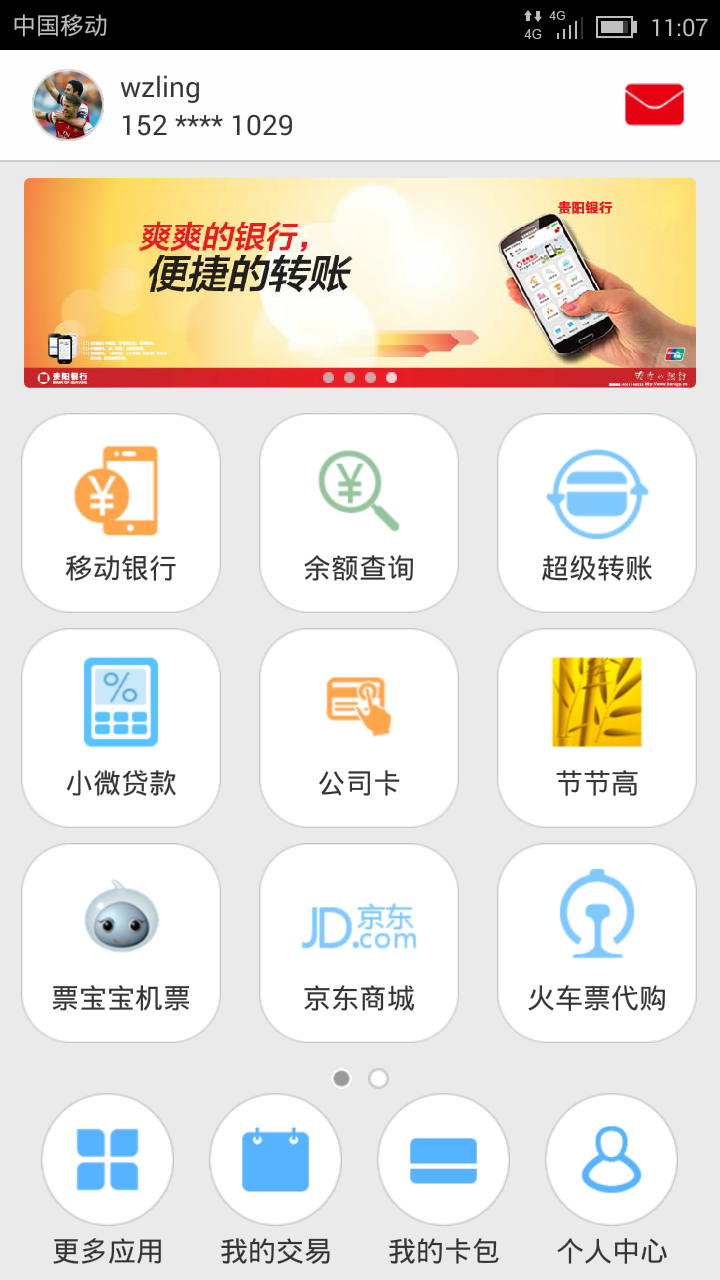The image size is (720, 1280).
Task: Select the last banner carousel indicator dot
Action: click(x=391, y=378)
